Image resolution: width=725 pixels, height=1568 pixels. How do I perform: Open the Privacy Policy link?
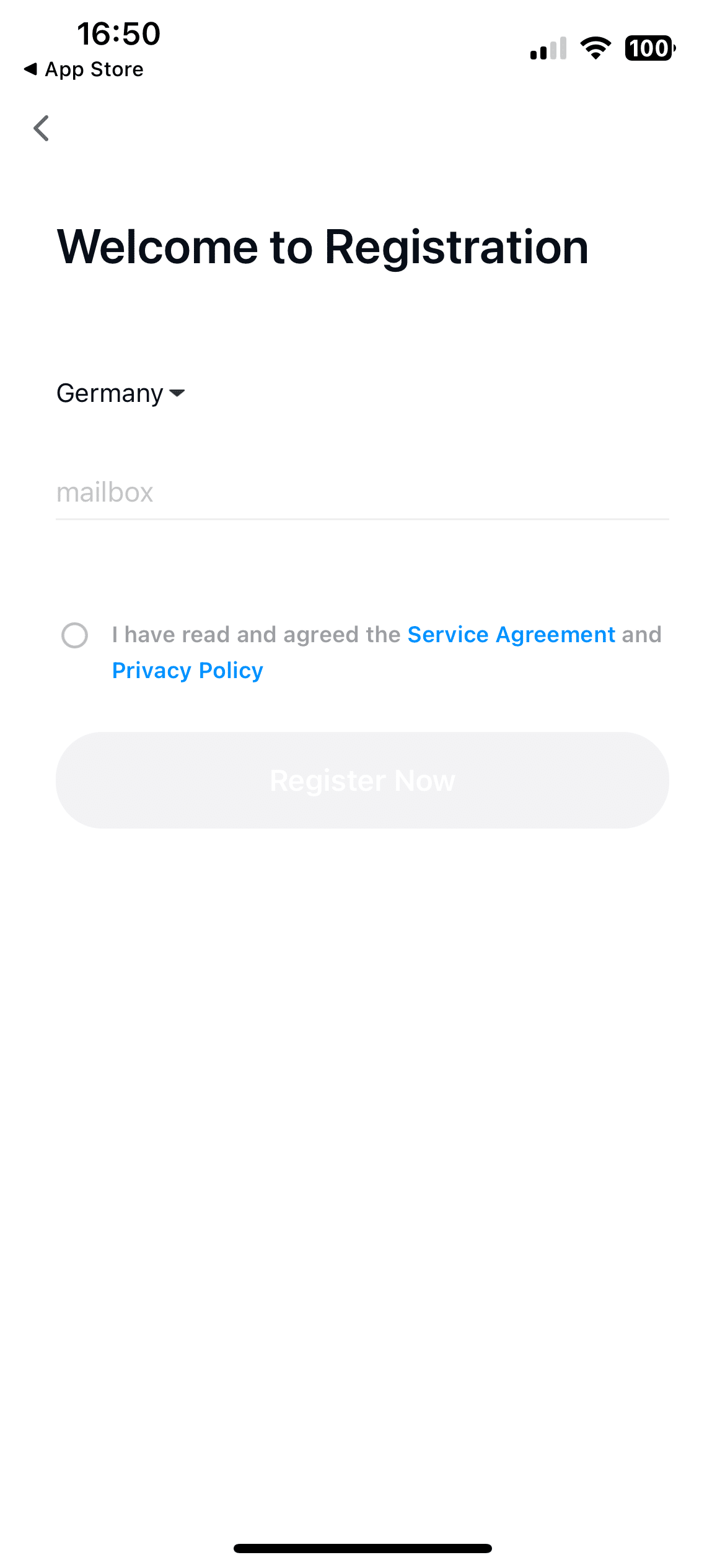188,671
